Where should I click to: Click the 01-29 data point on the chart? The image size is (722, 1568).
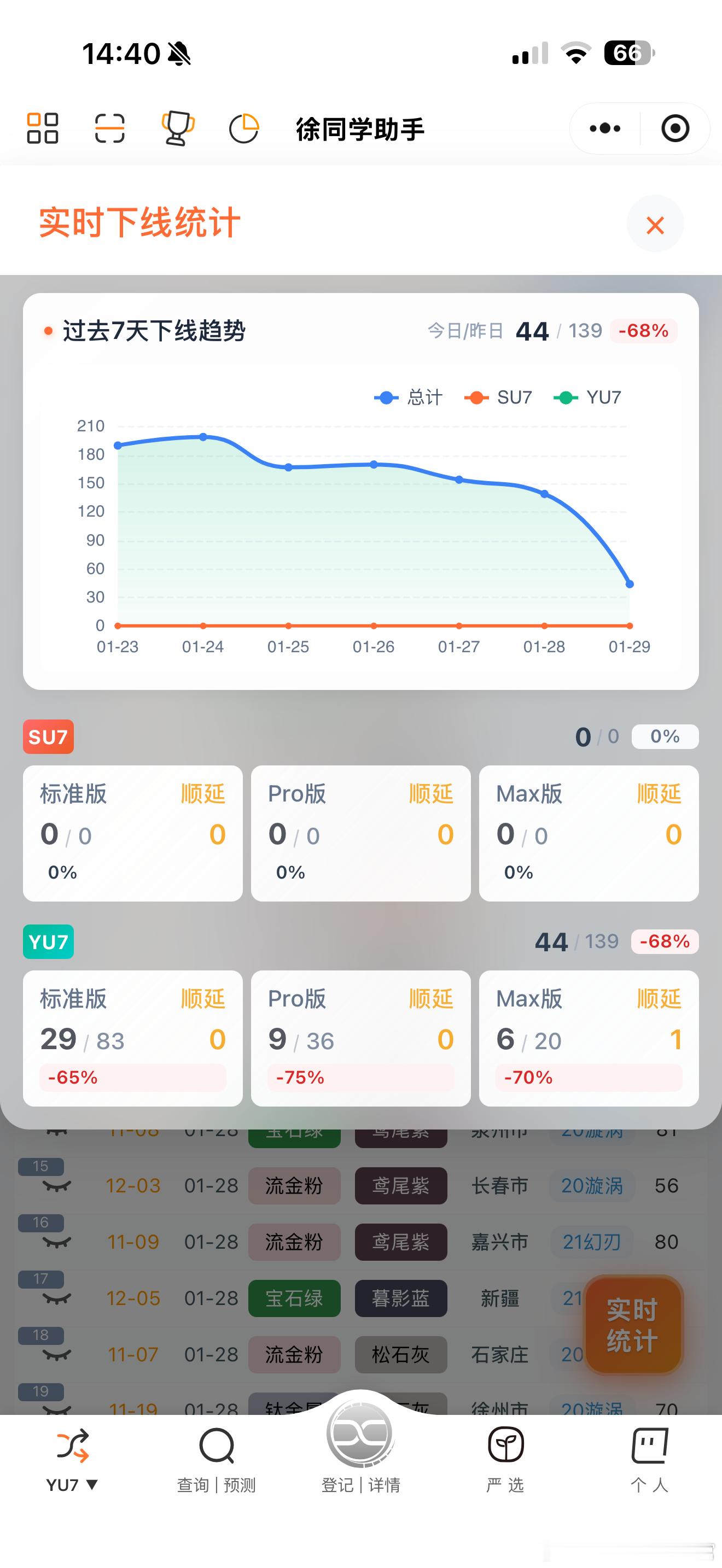click(x=630, y=584)
